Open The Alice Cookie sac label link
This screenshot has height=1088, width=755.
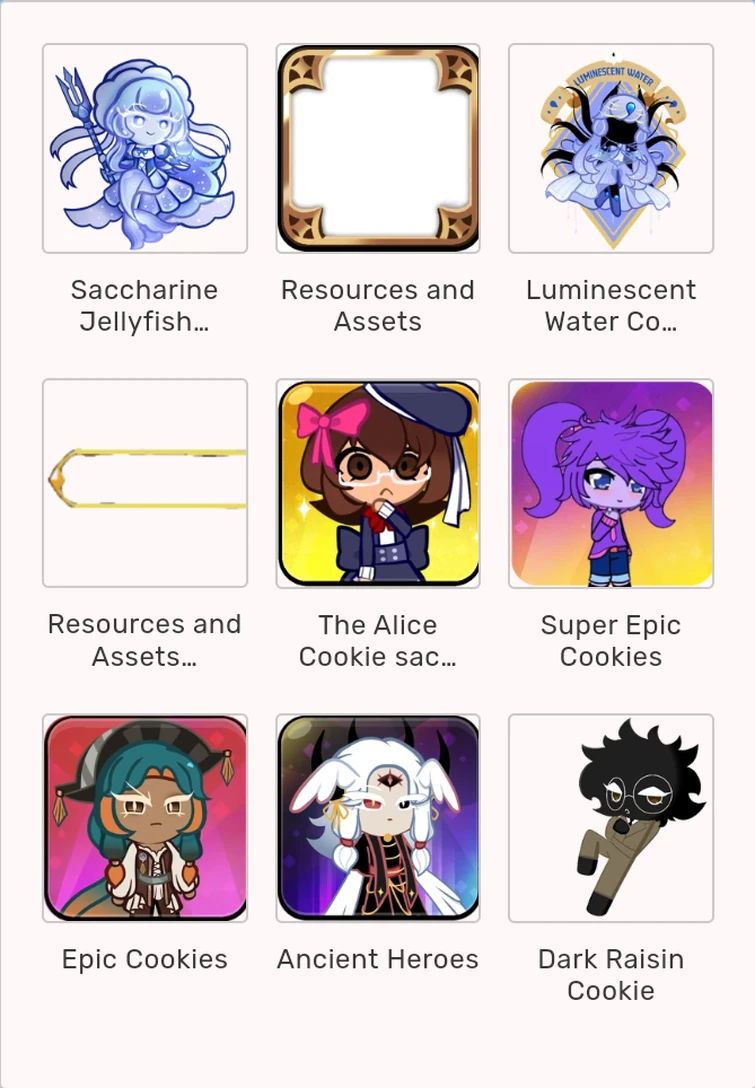(377, 640)
